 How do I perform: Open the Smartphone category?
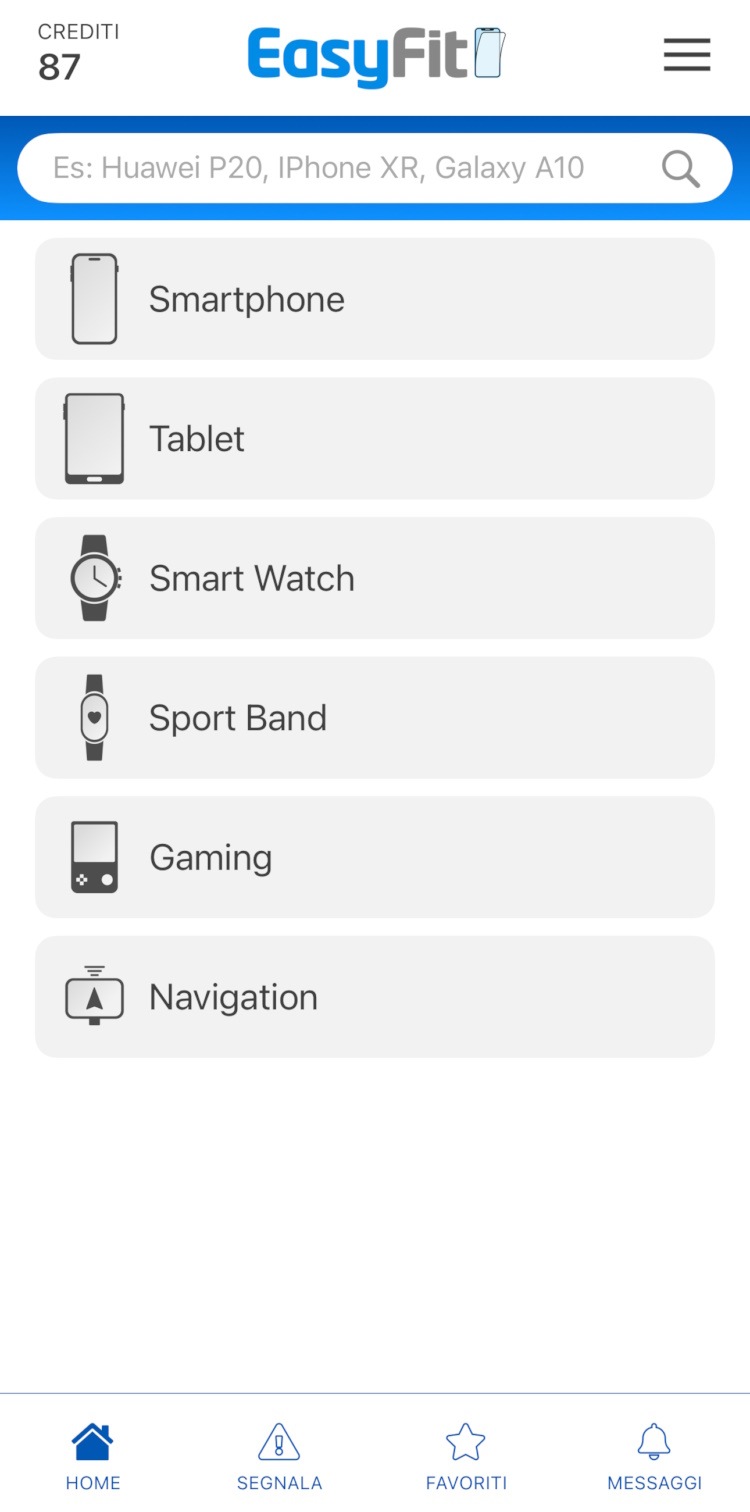(x=375, y=299)
